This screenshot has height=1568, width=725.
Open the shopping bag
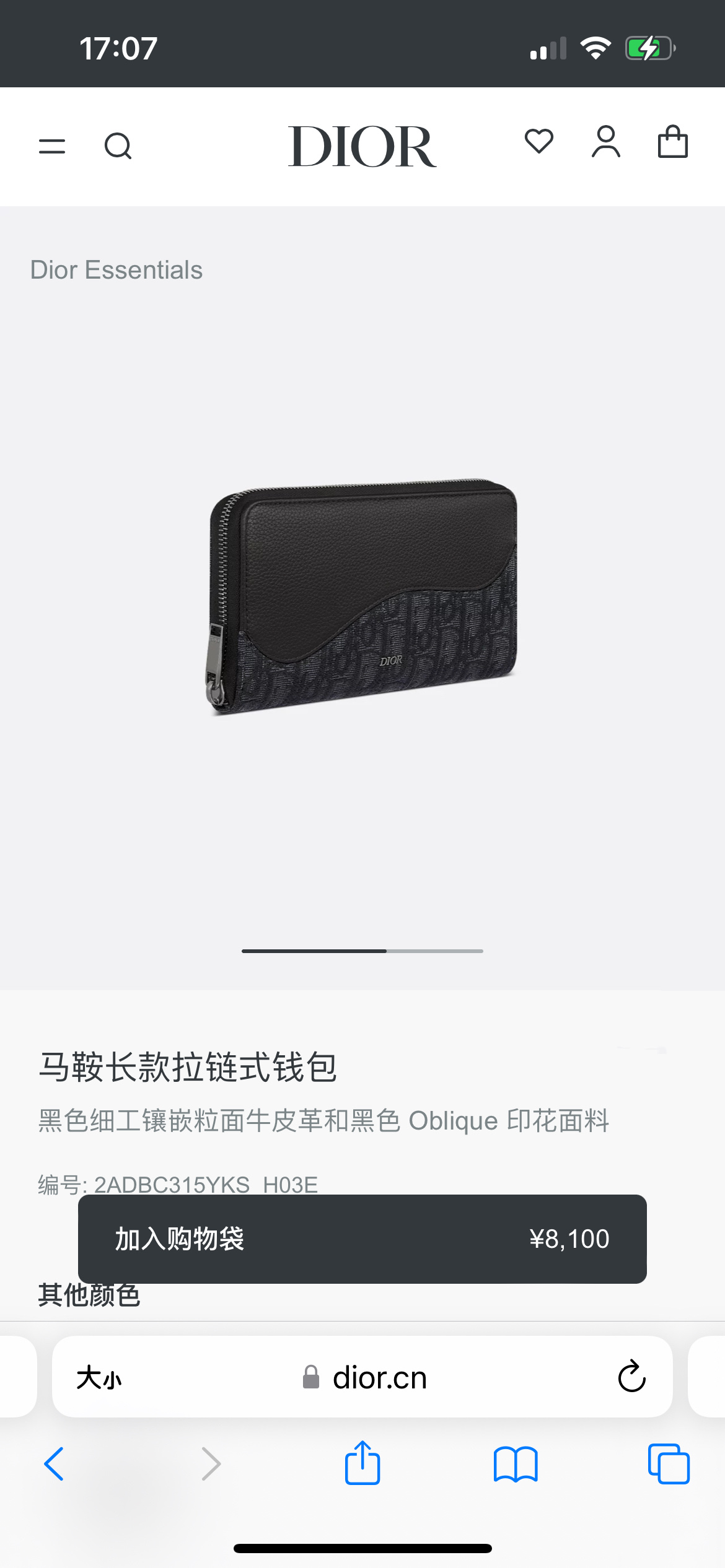[672, 142]
